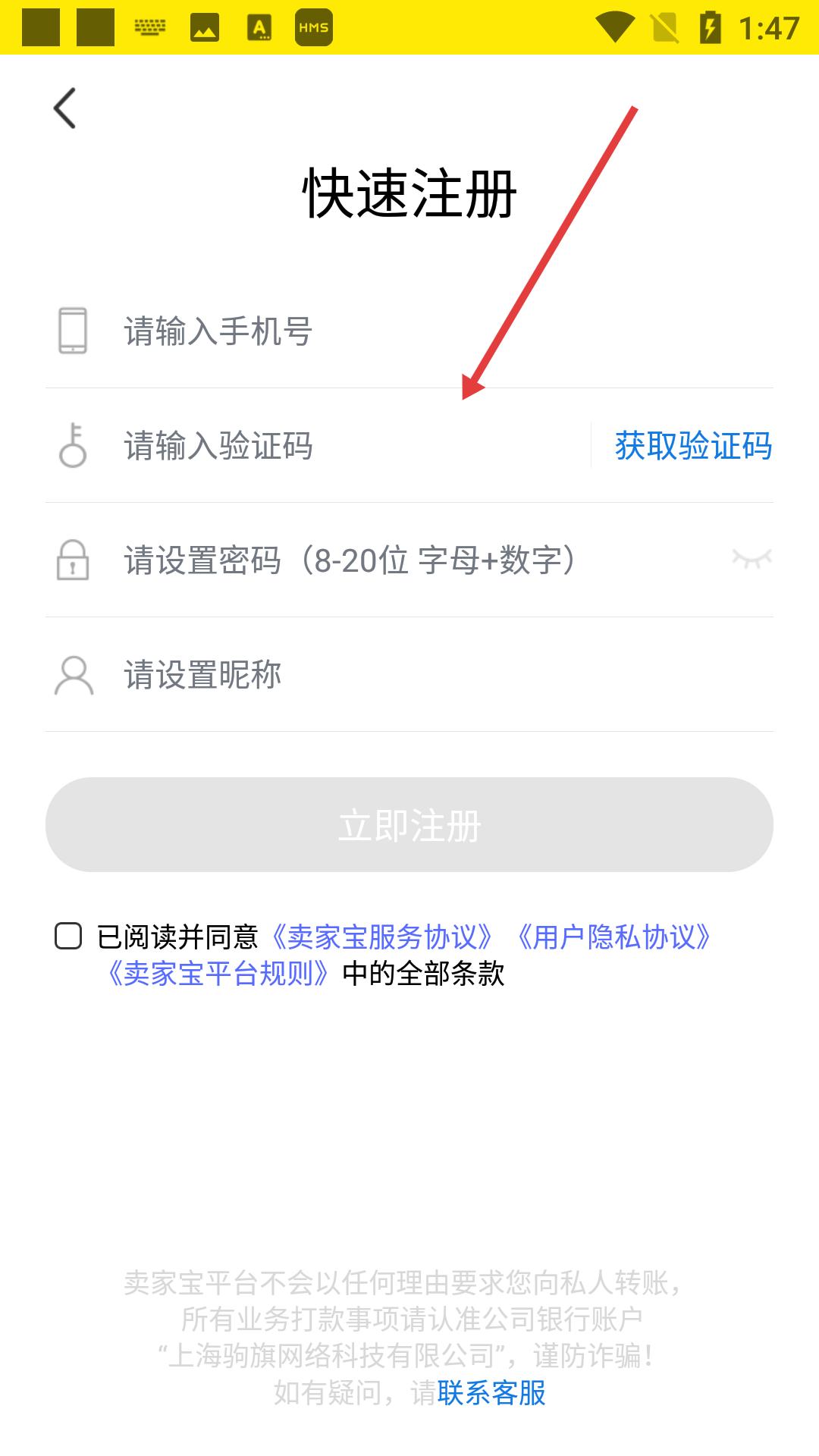Tap 获取验证码 to get the code
This screenshot has width=819, height=1456.
[692, 446]
